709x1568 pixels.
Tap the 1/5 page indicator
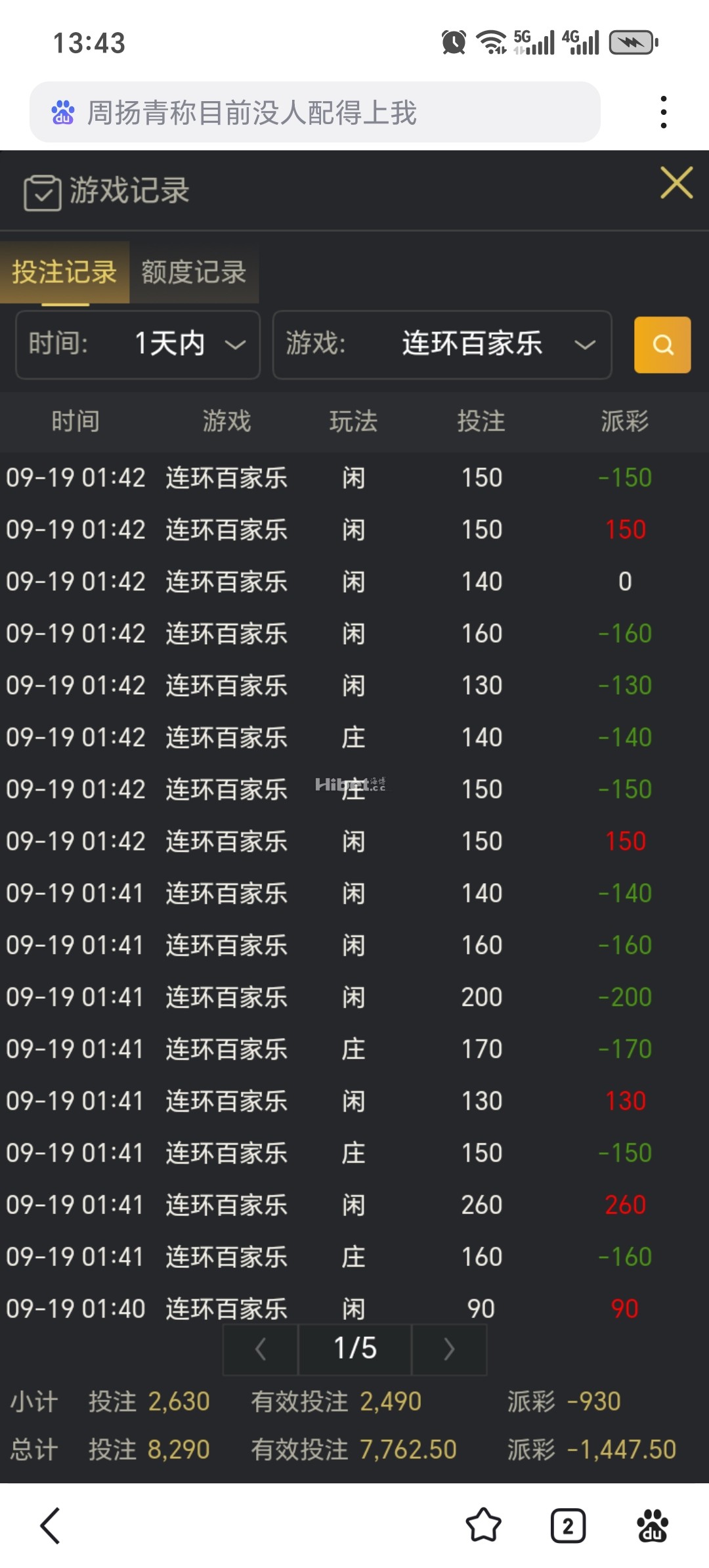click(354, 1349)
